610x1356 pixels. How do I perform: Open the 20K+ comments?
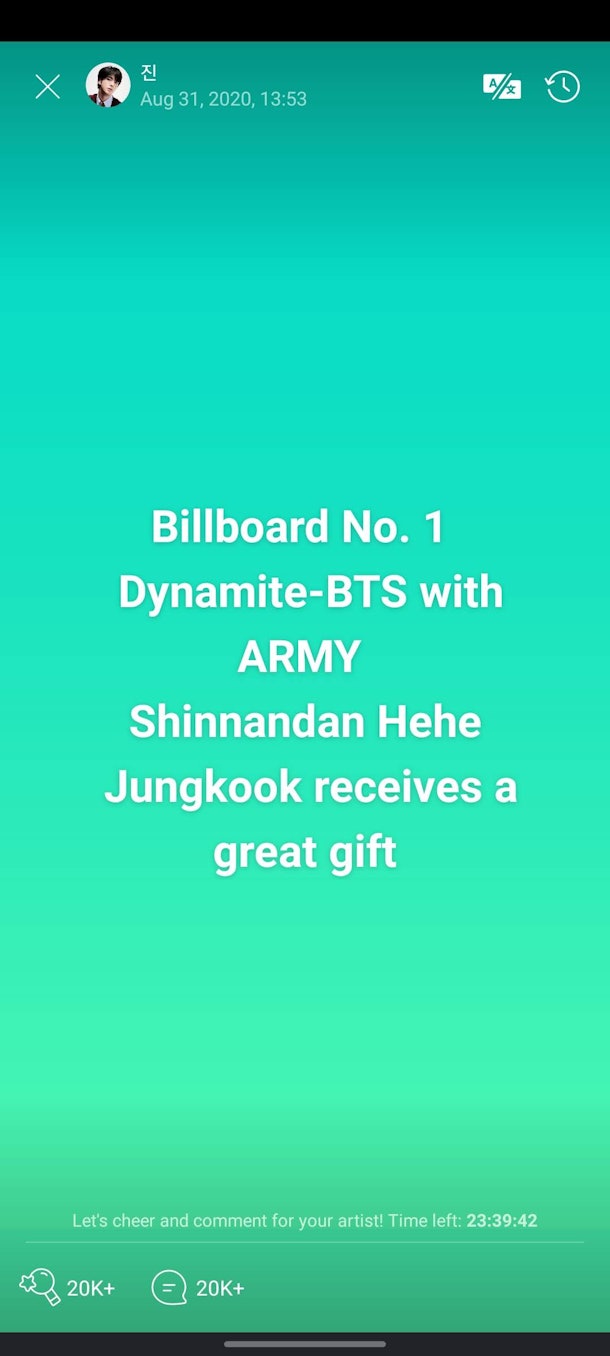tap(170, 1288)
